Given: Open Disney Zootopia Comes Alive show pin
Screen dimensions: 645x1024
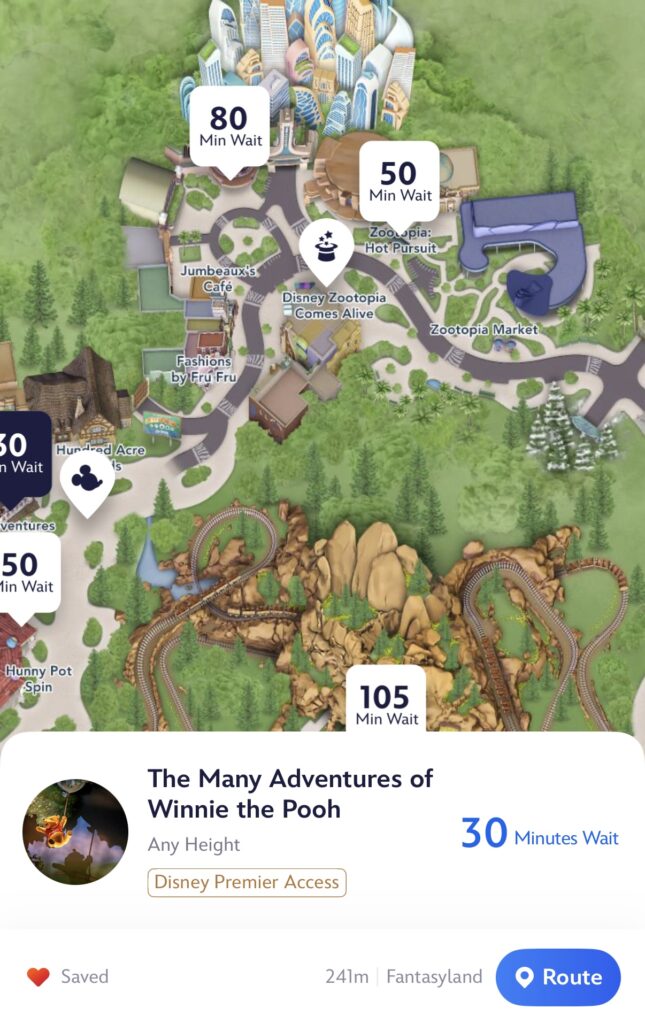Looking at the screenshot, I should 326,247.
